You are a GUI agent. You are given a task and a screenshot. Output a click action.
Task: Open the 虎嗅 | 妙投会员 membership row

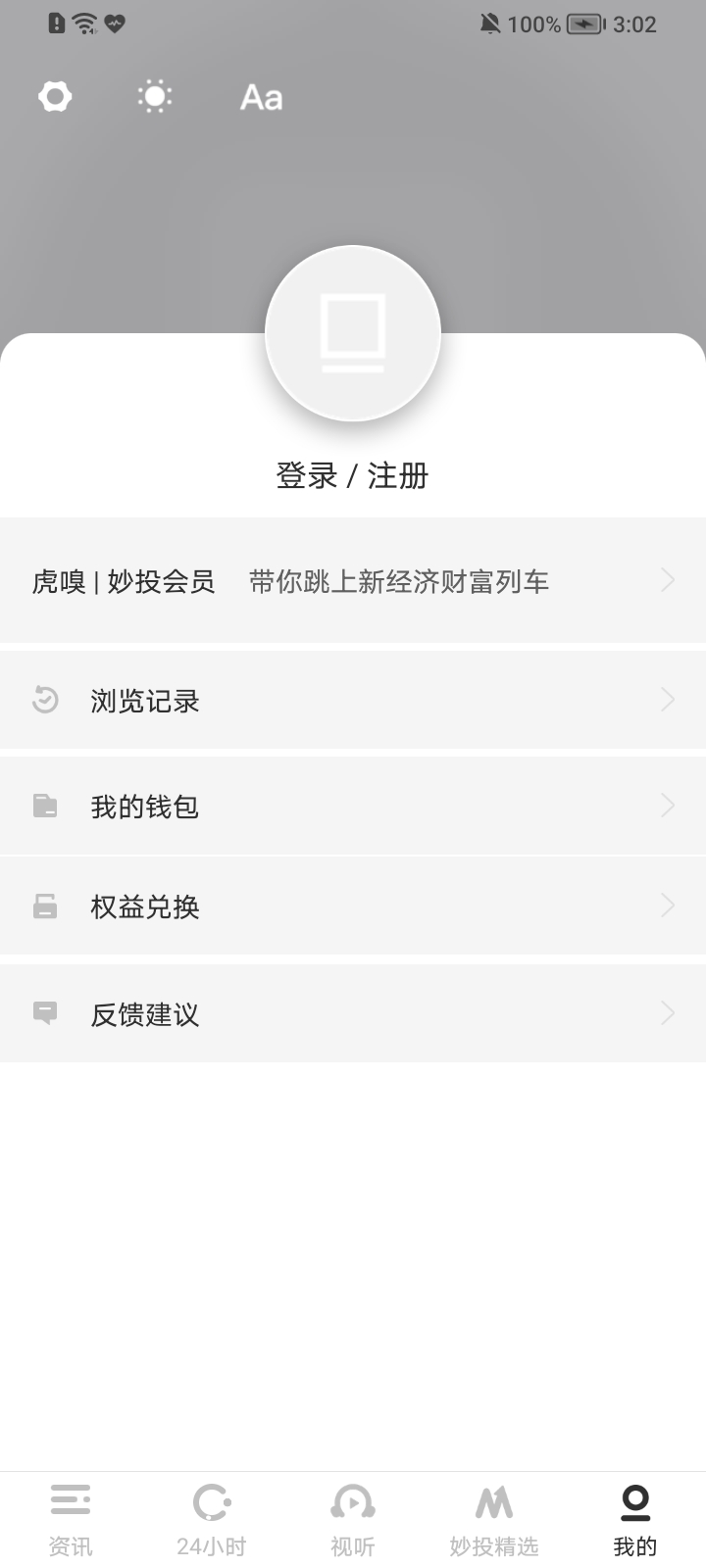[353, 581]
